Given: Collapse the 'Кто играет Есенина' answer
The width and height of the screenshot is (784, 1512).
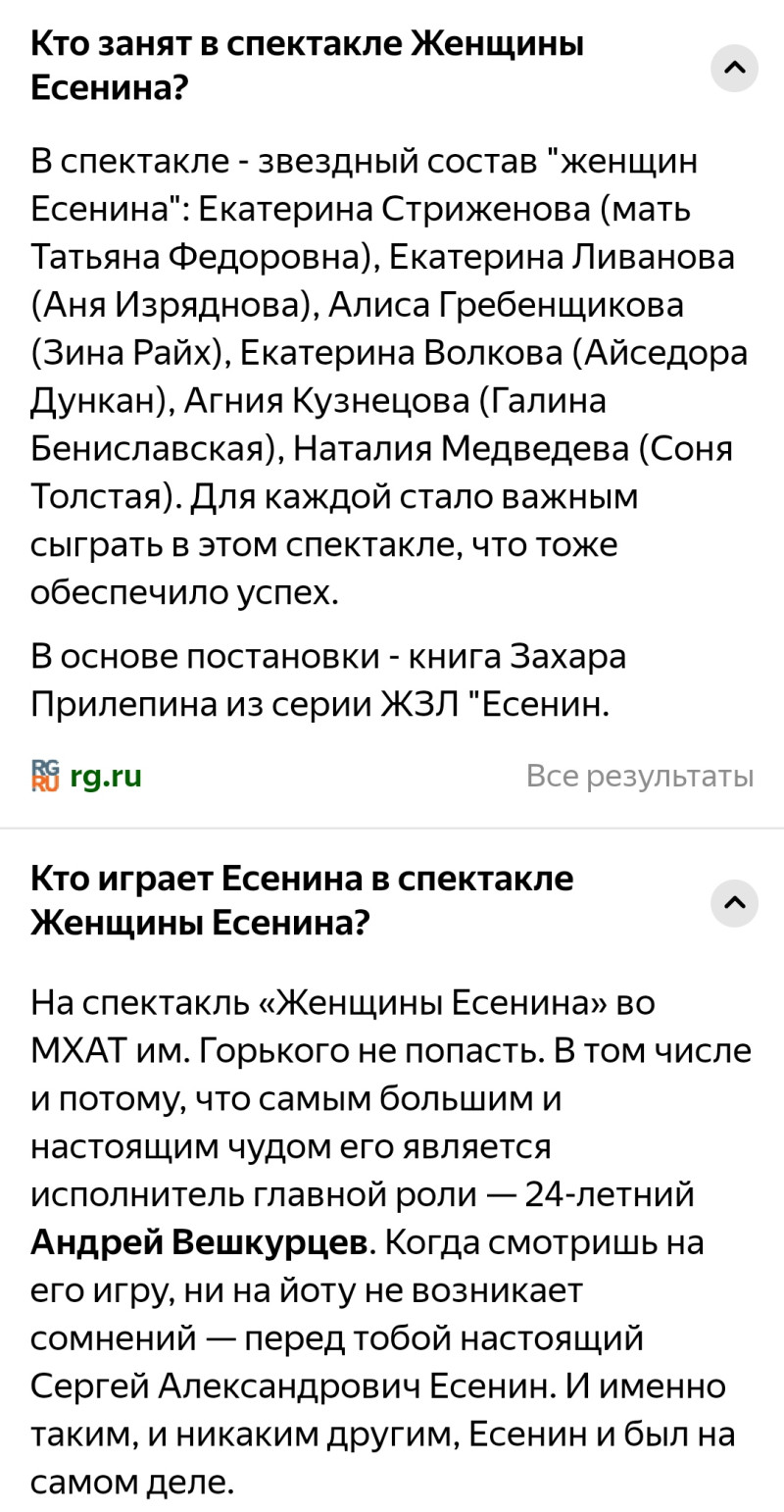Looking at the screenshot, I should 734,902.
